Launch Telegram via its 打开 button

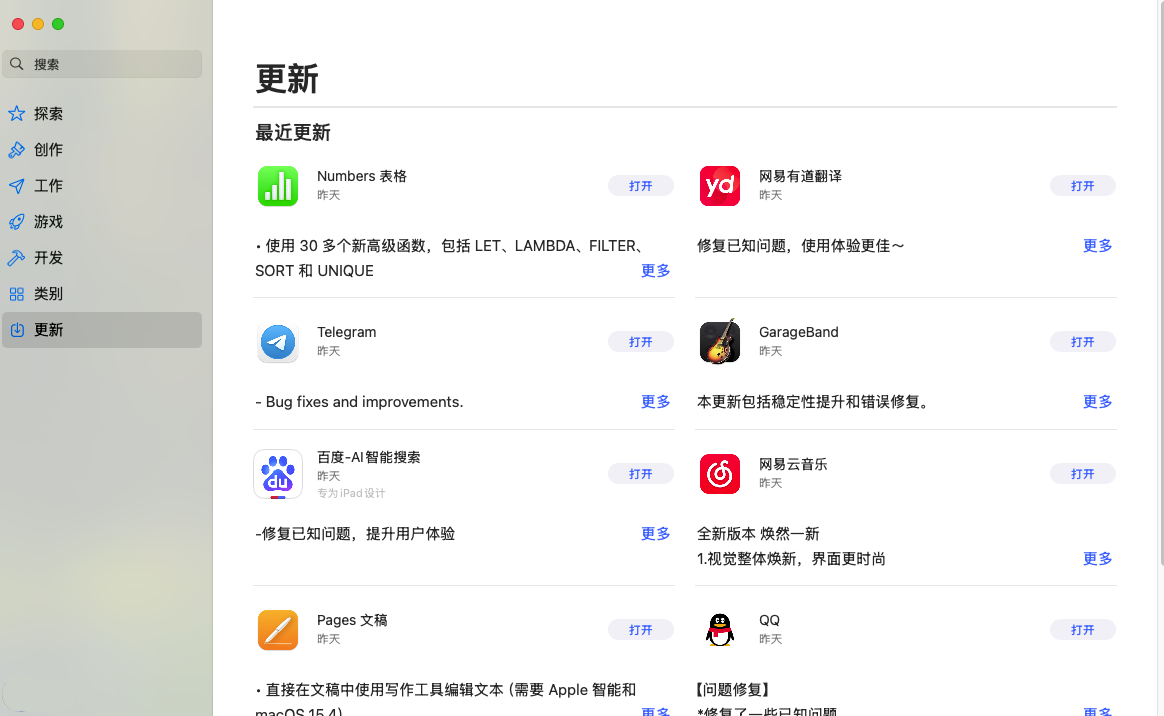click(640, 342)
